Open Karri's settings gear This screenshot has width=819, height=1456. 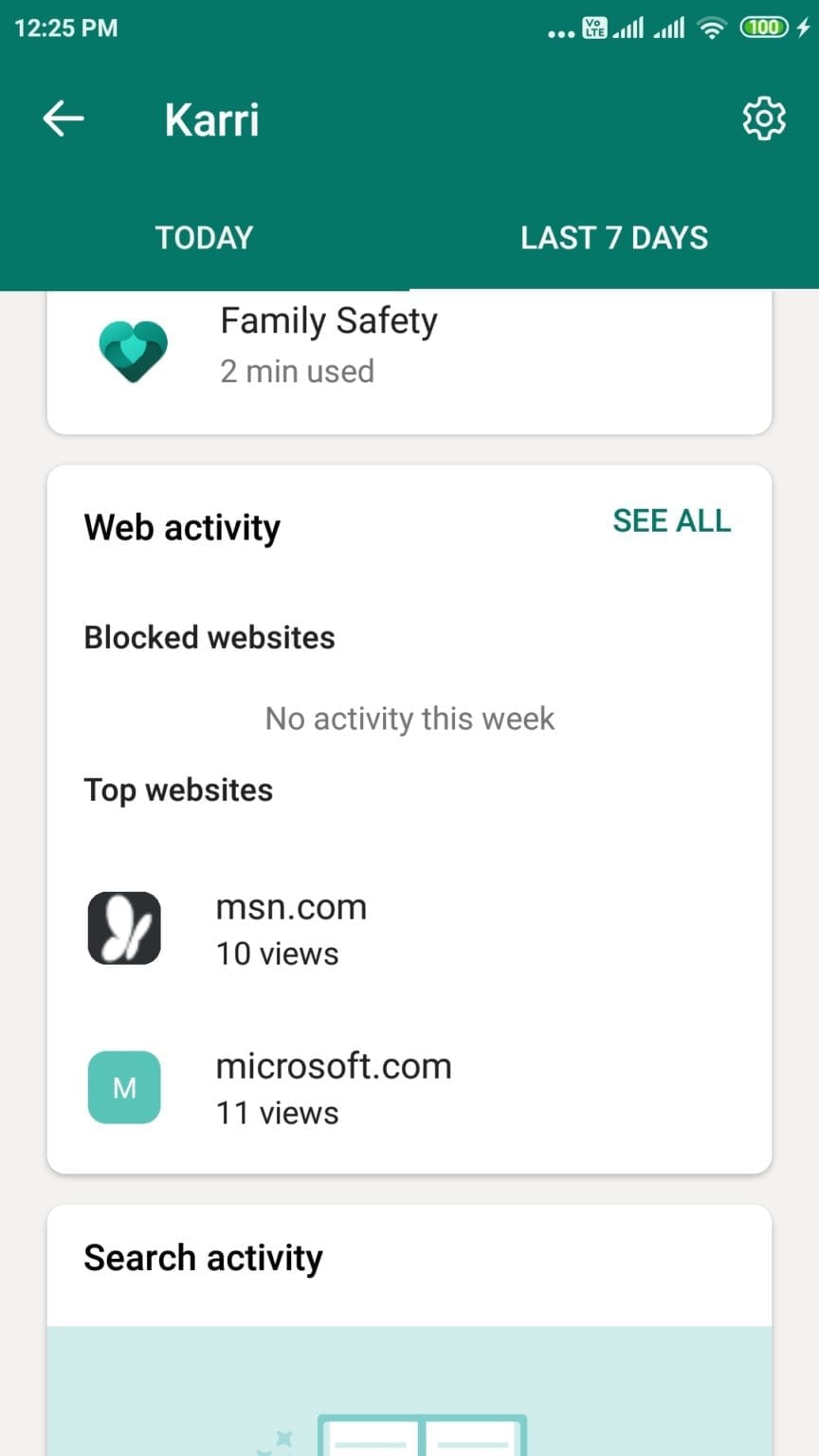[x=763, y=119]
